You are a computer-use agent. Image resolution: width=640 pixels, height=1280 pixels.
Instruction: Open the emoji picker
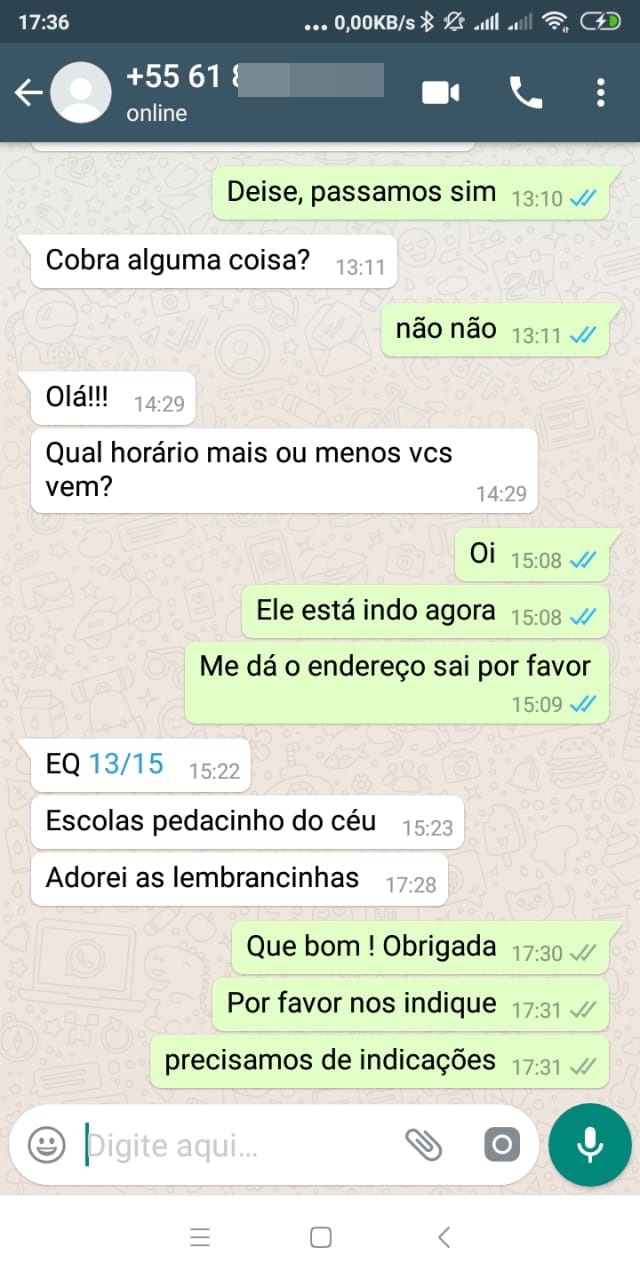click(x=46, y=1145)
